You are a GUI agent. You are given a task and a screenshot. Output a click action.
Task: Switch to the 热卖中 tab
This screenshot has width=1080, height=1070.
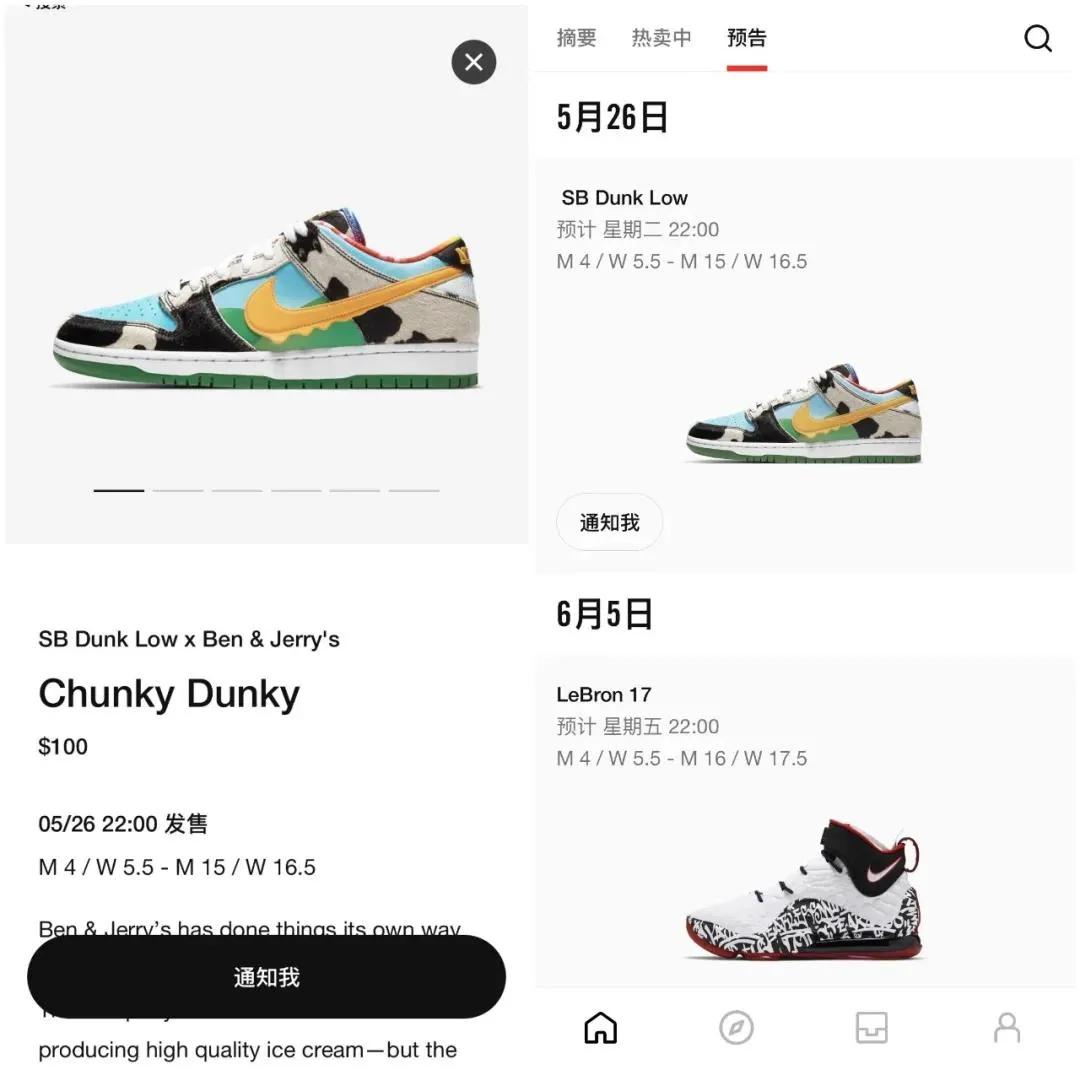(661, 38)
